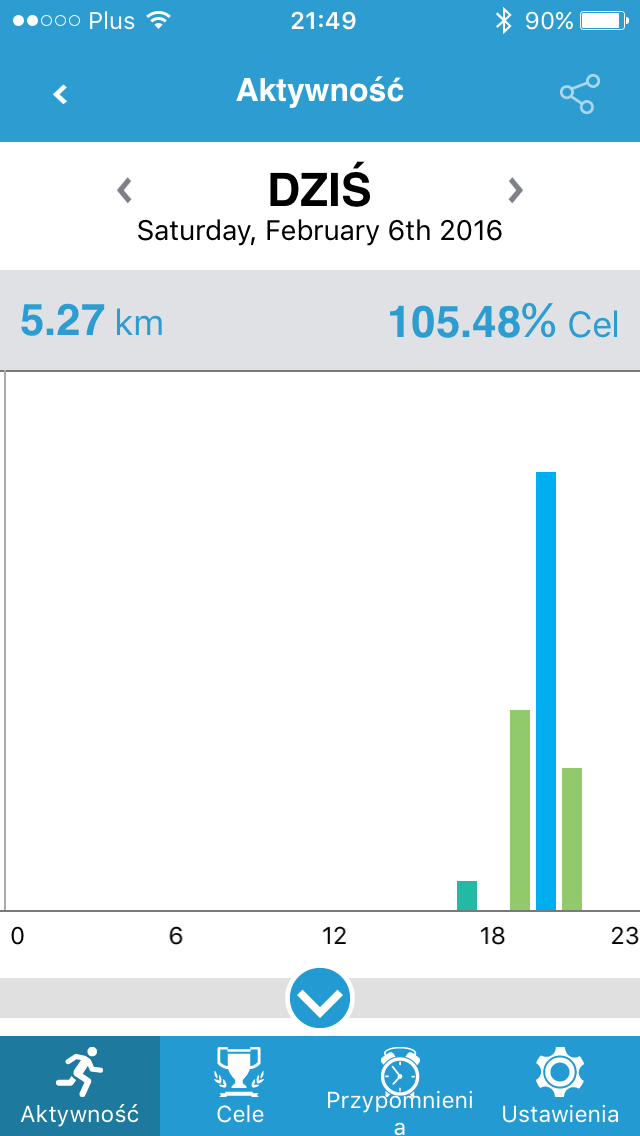Switch to the Cele tab
The height and width of the screenshot is (1136, 640).
point(240,1086)
